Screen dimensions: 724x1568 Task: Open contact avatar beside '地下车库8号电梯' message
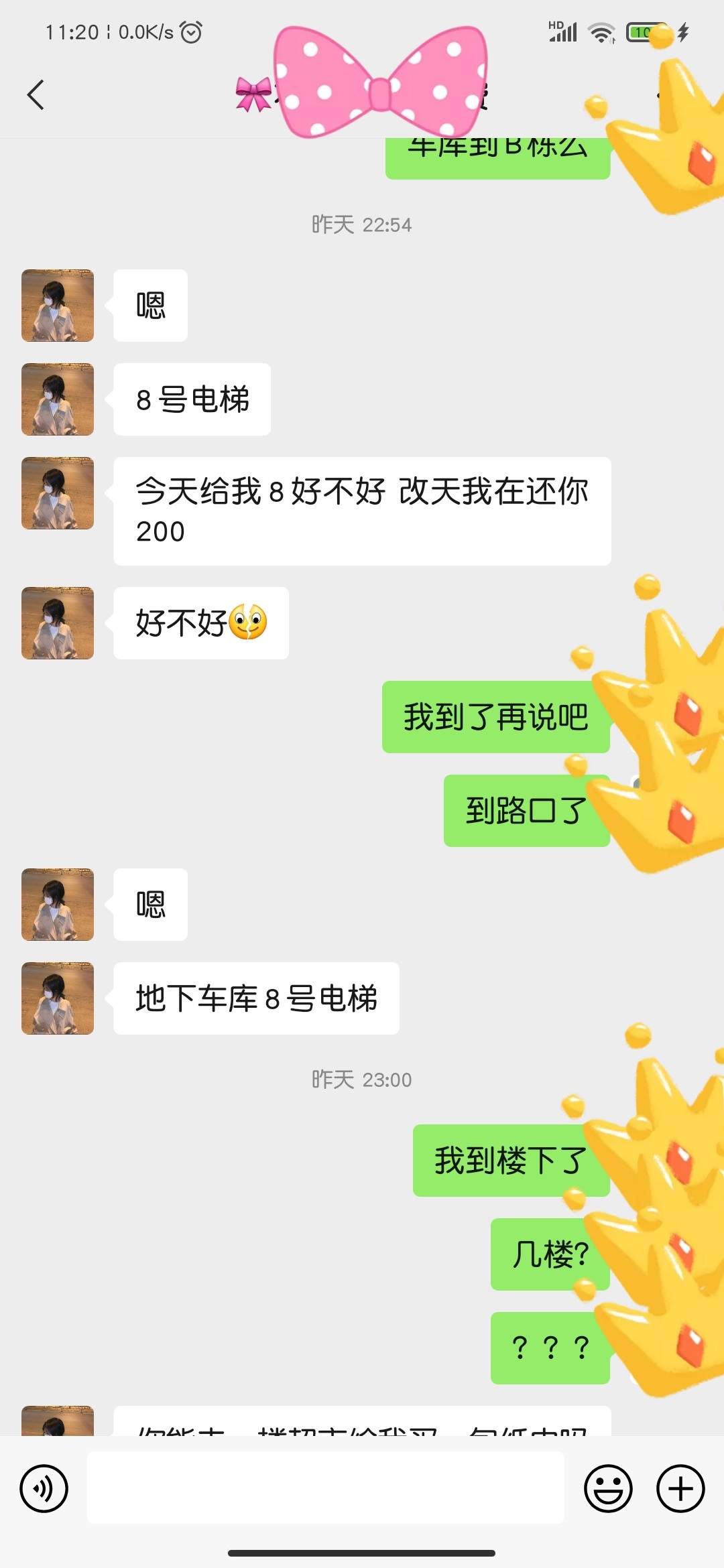58,998
